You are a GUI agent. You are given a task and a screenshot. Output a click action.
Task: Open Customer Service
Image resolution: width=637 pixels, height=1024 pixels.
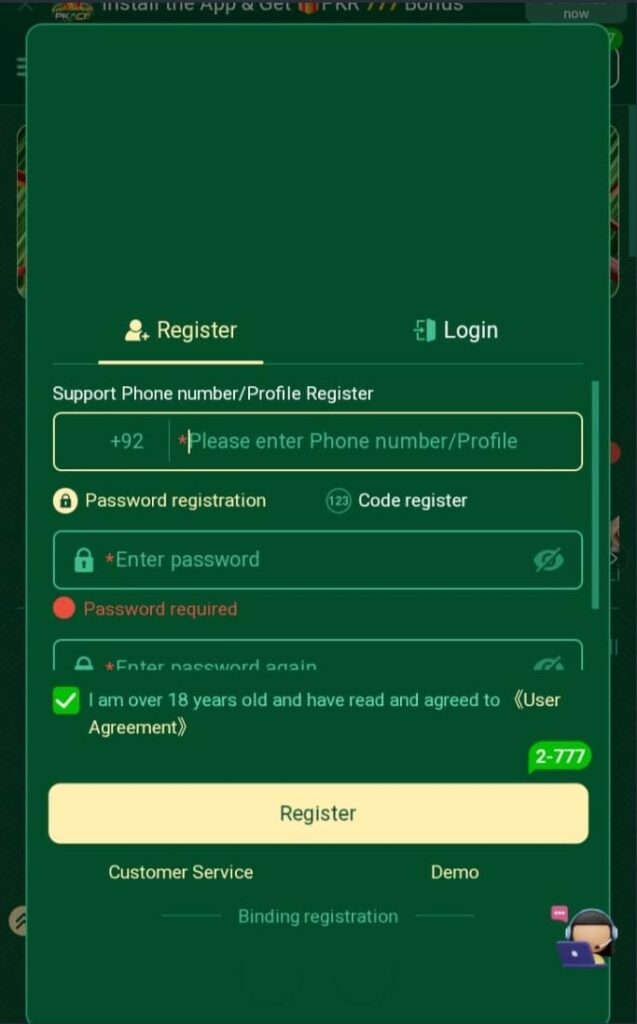point(181,872)
